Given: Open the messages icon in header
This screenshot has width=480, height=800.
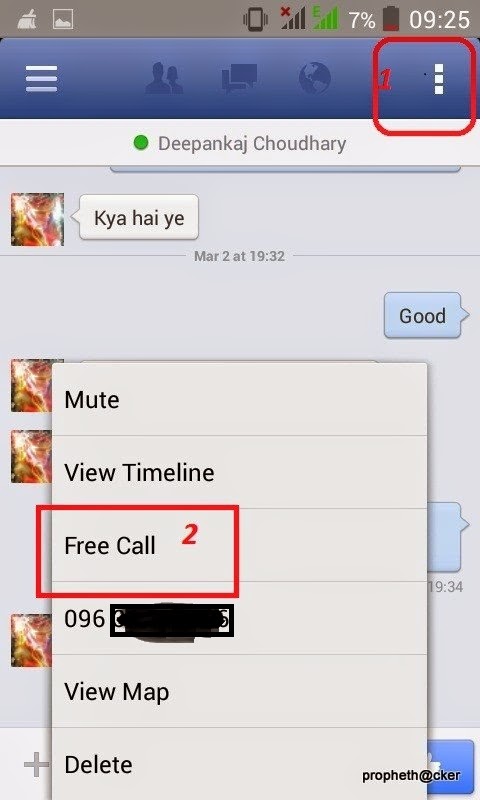Looking at the screenshot, I should tap(239, 79).
